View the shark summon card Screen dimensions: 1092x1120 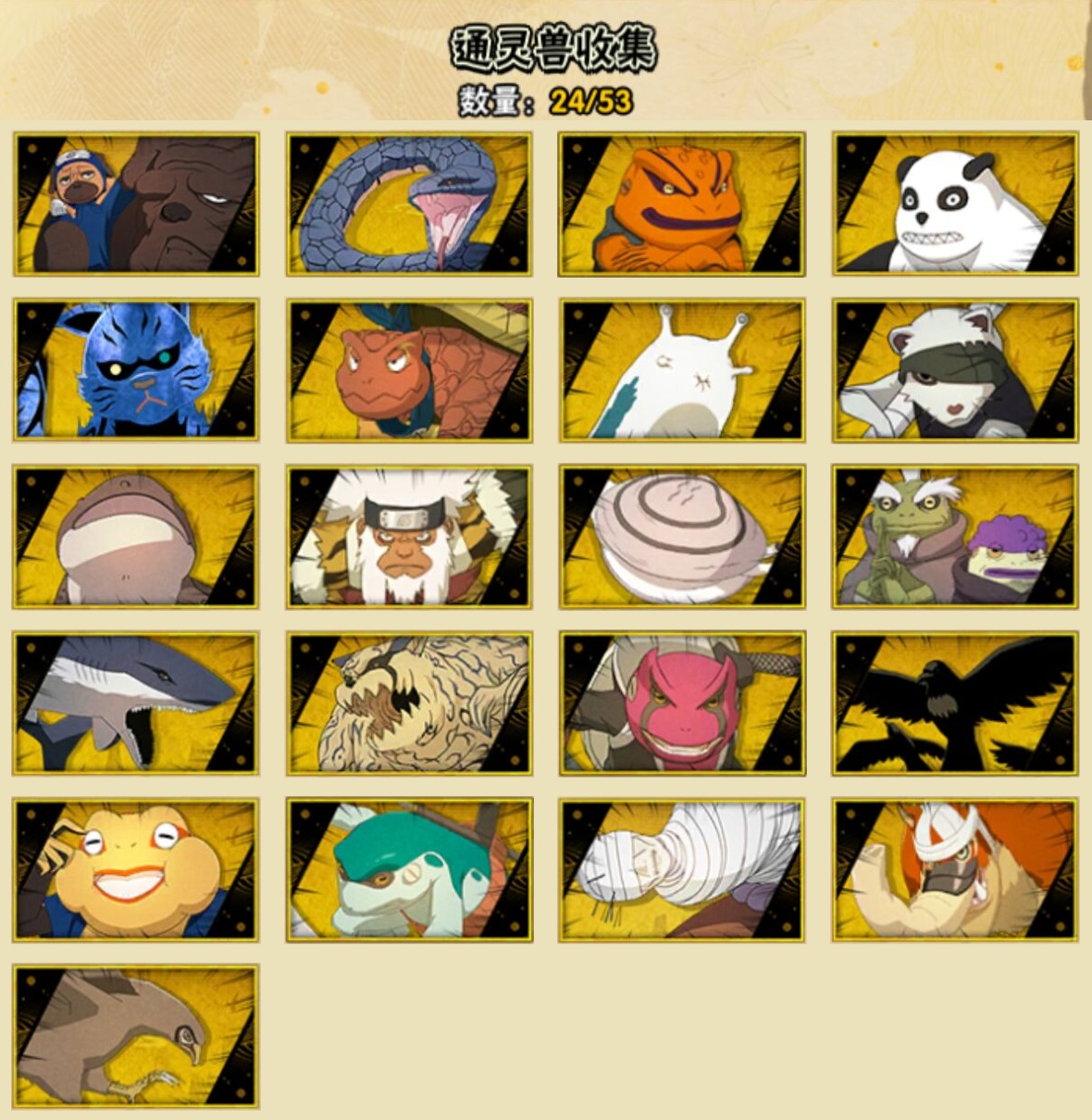(x=136, y=703)
